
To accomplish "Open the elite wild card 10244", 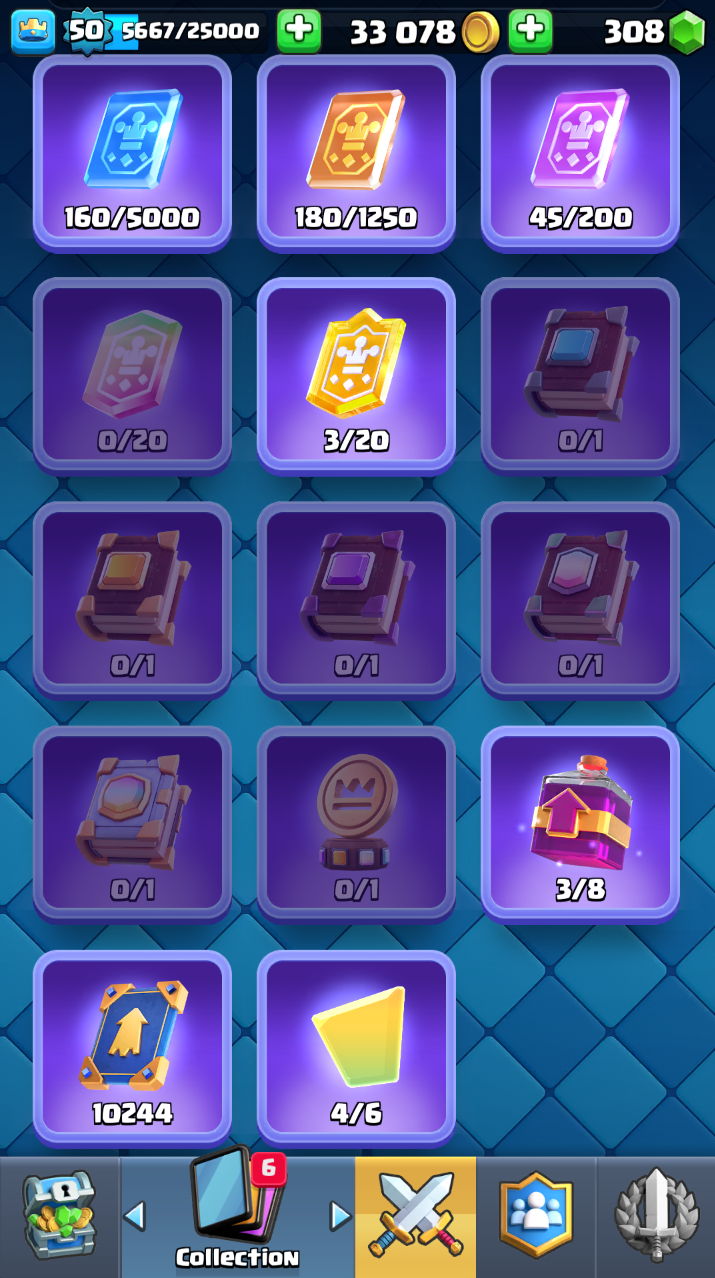I will (x=132, y=1045).
